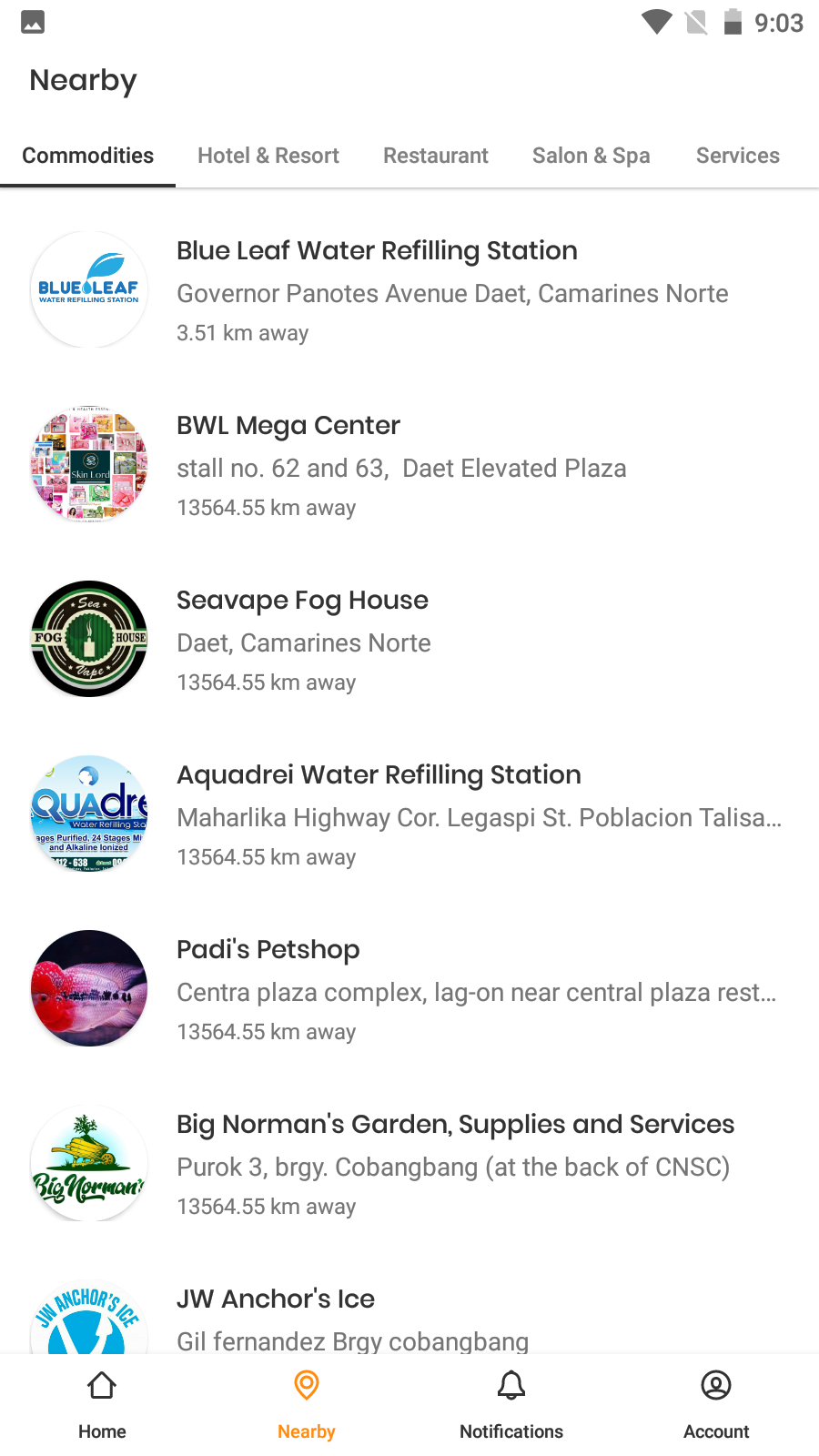This screenshot has height=1456, width=819.
Task: Open the Notifications tab
Action: pyautogui.click(x=511, y=1405)
